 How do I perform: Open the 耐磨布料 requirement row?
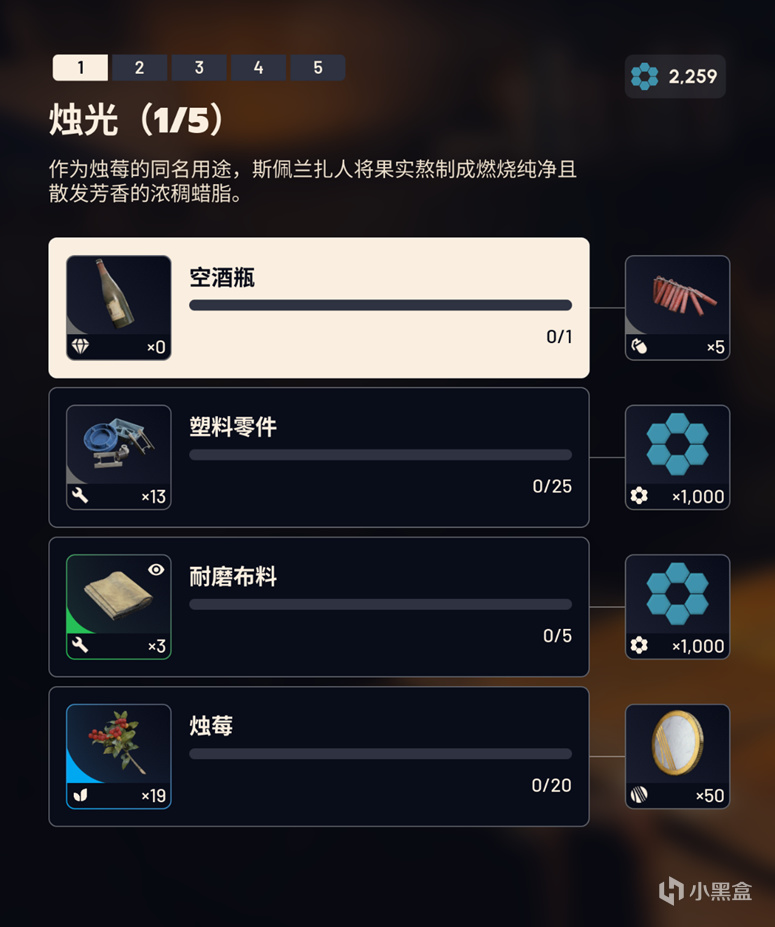[x=380, y=607]
